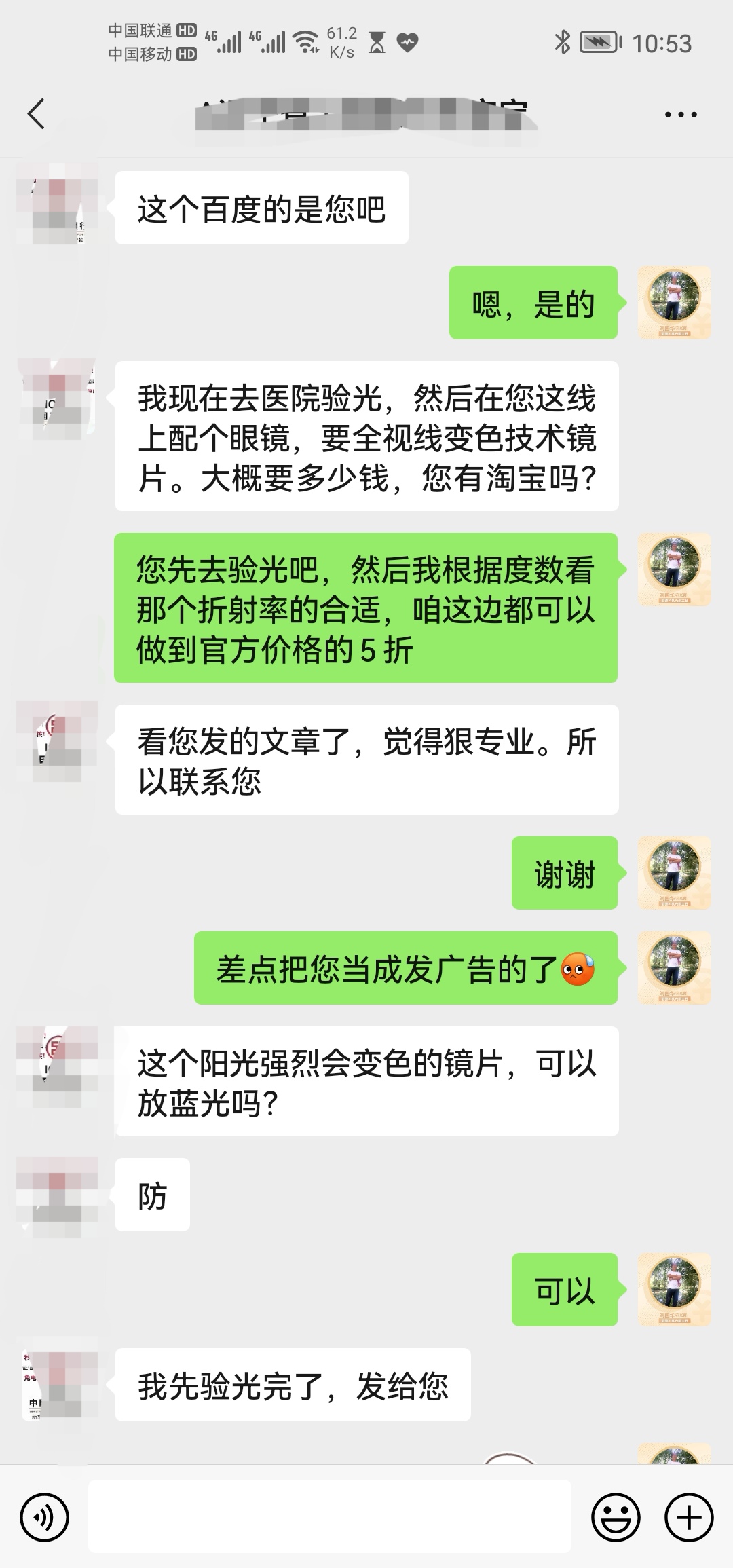Open the three-dot chat info menu
Screen dimensions: 733x1568
point(681,115)
